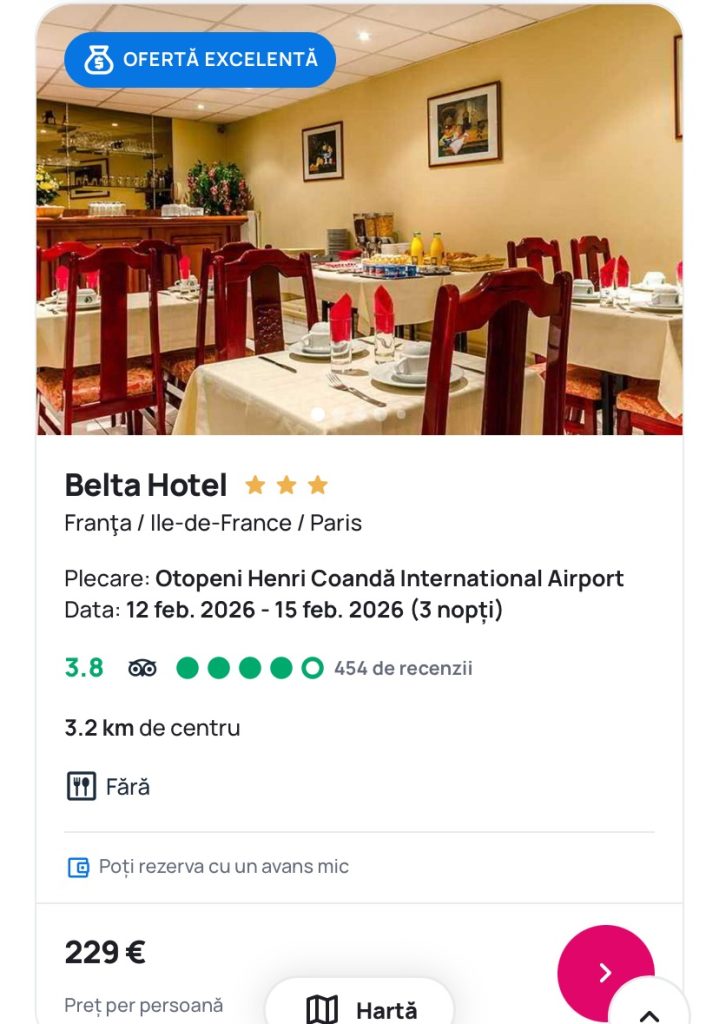Tap the pink arrow button for details
Viewport: 719px width, 1024px height.
point(604,972)
